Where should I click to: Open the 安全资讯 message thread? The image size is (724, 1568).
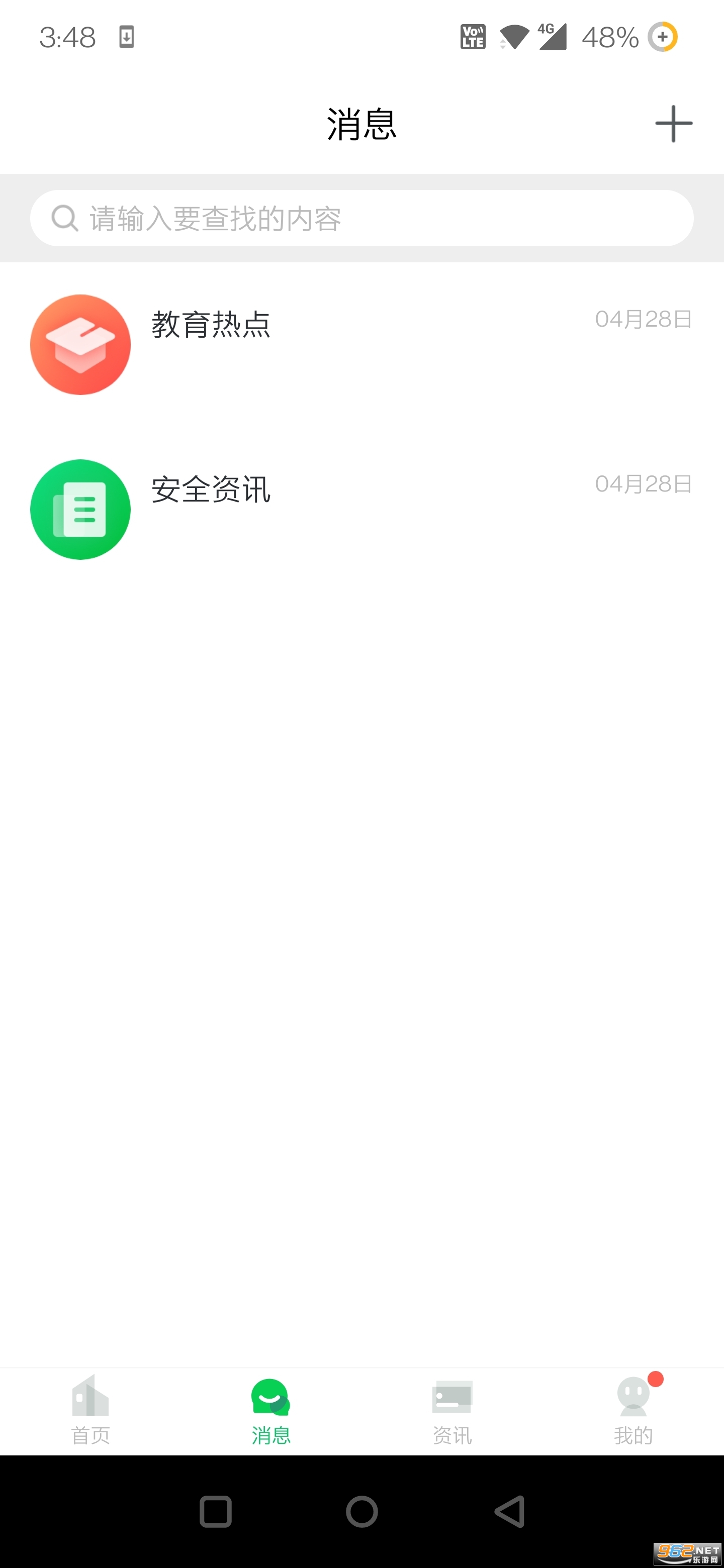pyautogui.click(x=361, y=510)
